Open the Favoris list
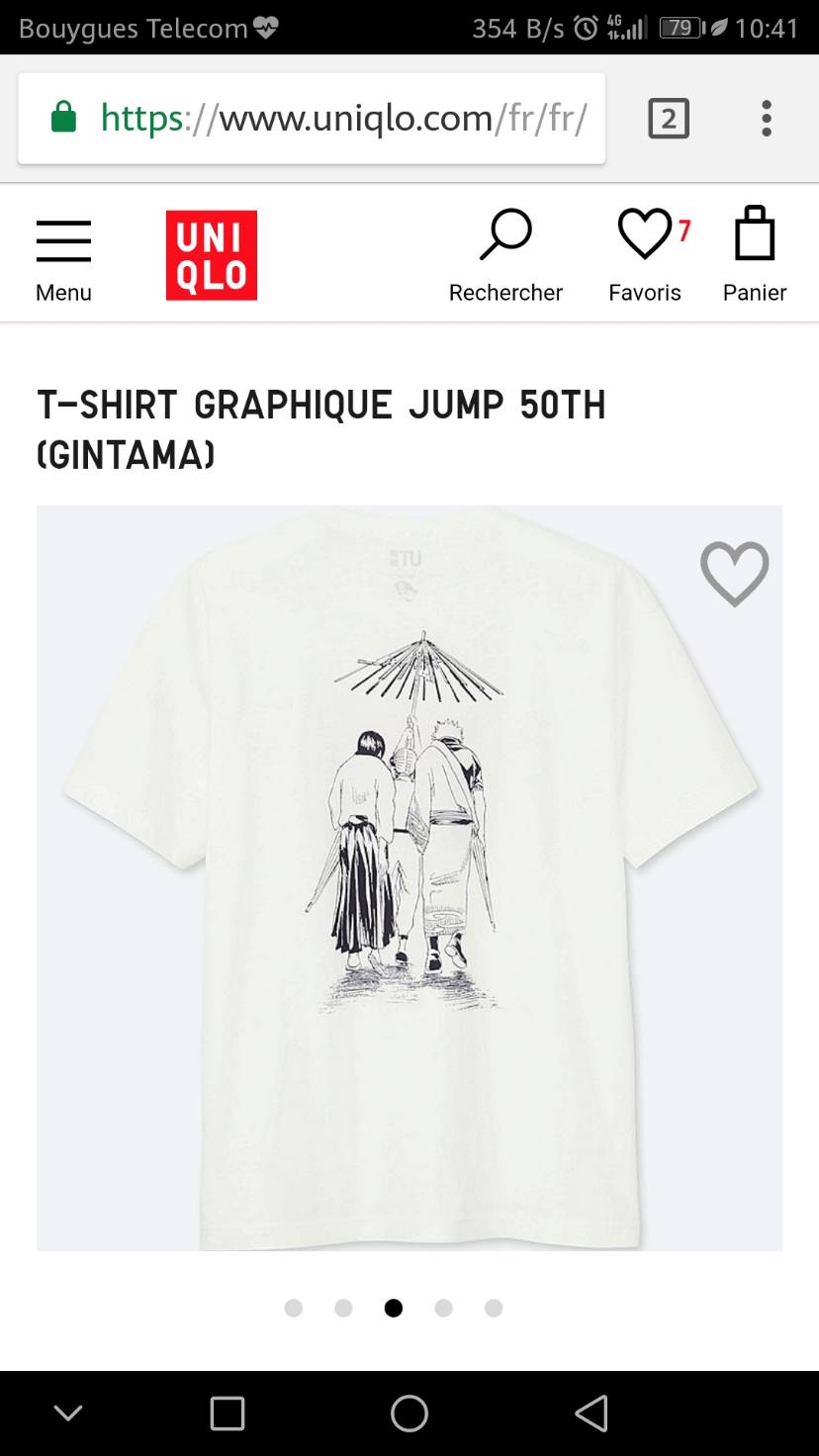This screenshot has width=819, height=1456. pos(645,255)
